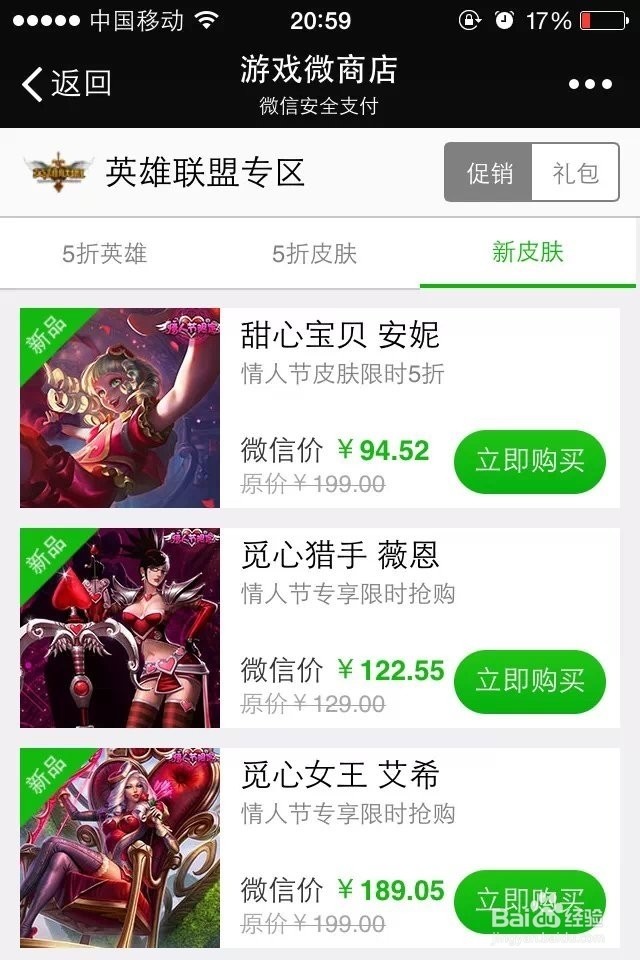This screenshot has height=960, width=640.
Task: Open the 觅心女王 艾希 skin image
Action: tap(120, 848)
